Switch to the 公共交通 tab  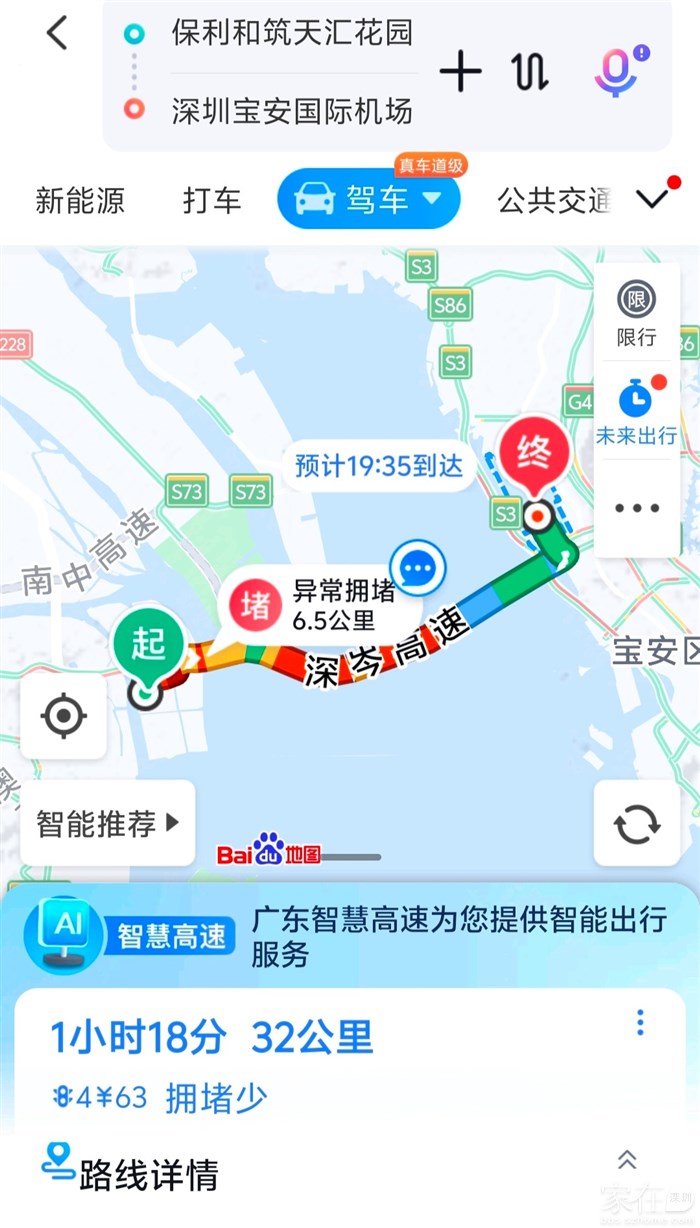(x=553, y=200)
